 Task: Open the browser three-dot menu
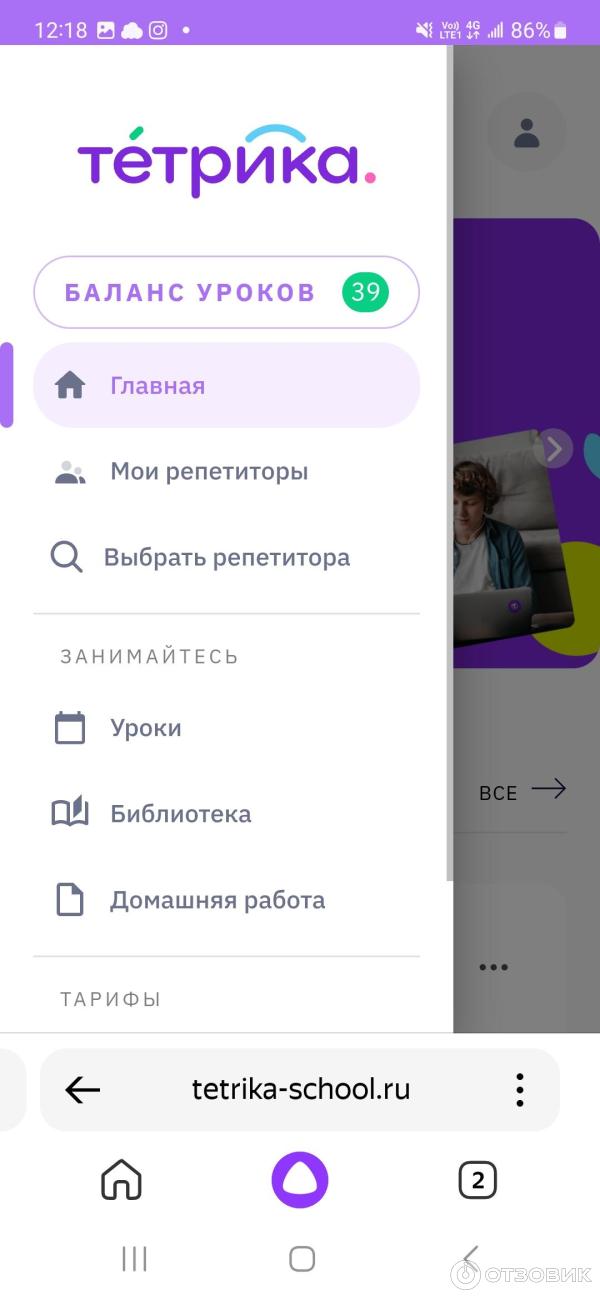coord(519,1089)
